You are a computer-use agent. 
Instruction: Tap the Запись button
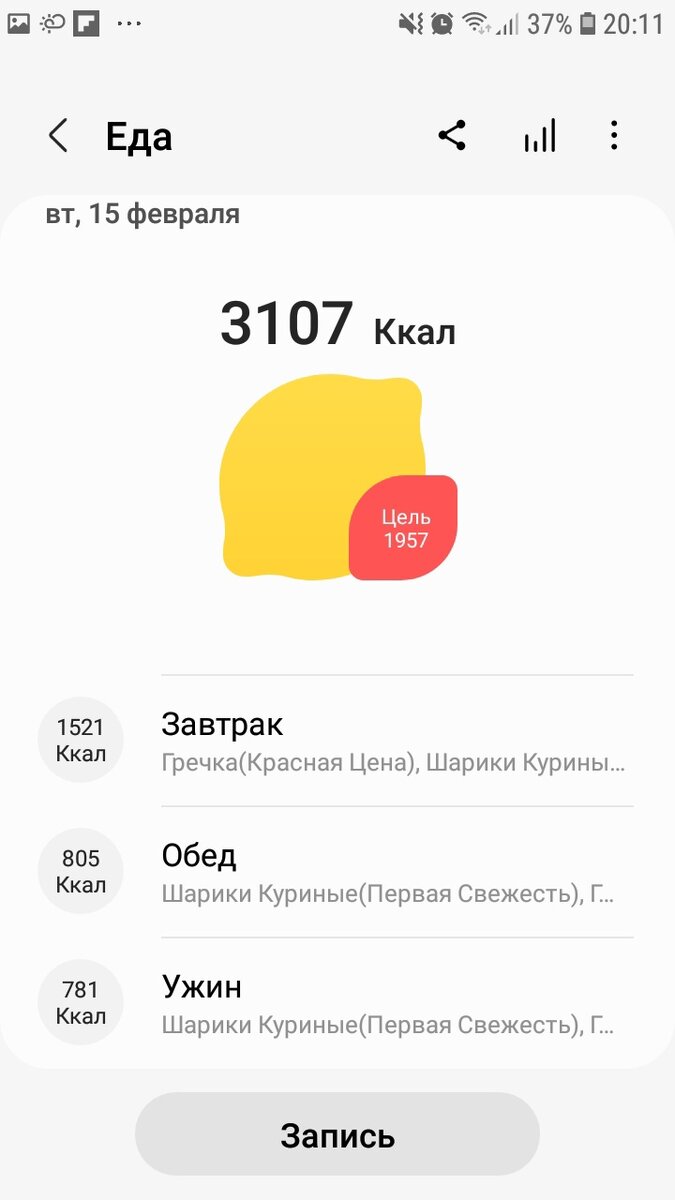pos(337,1135)
